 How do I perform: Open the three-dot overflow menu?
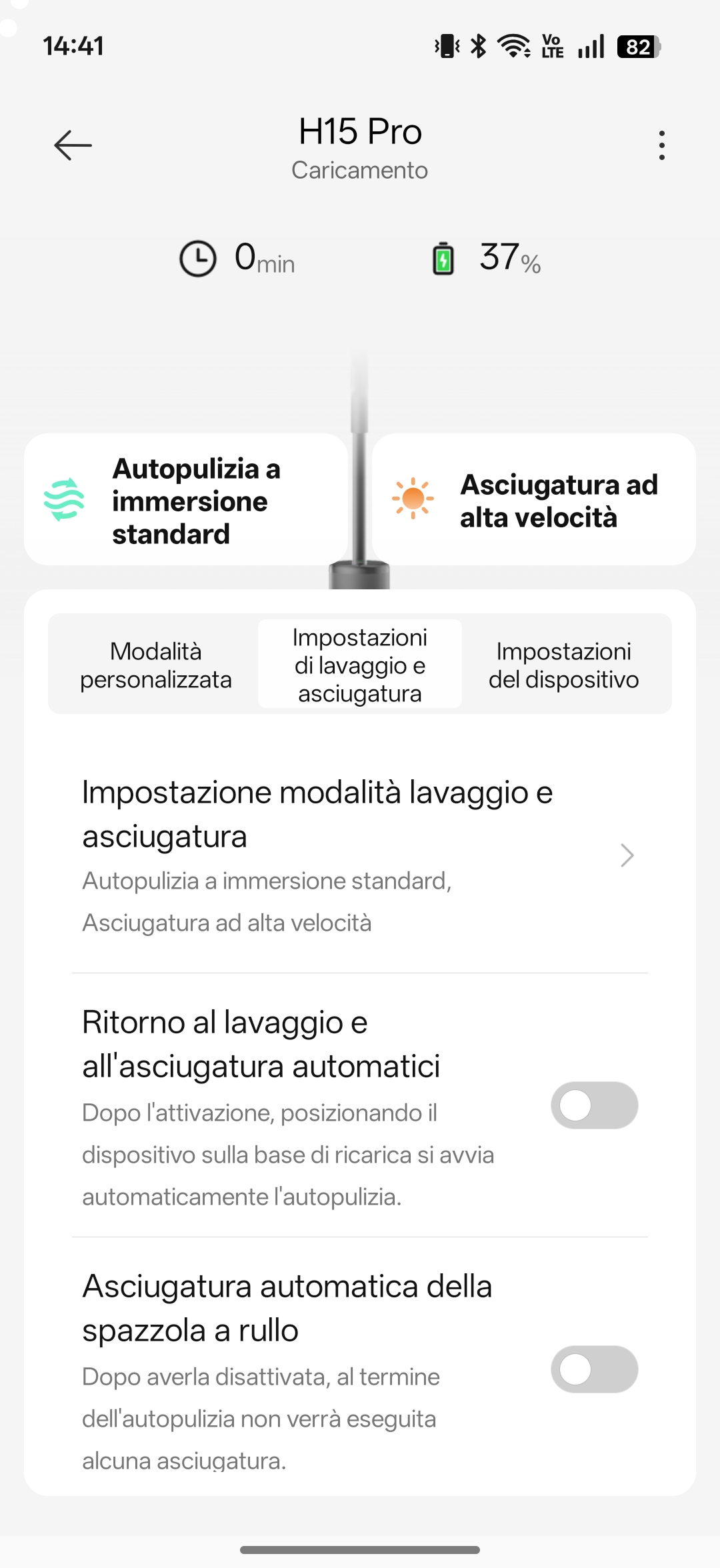click(661, 145)
